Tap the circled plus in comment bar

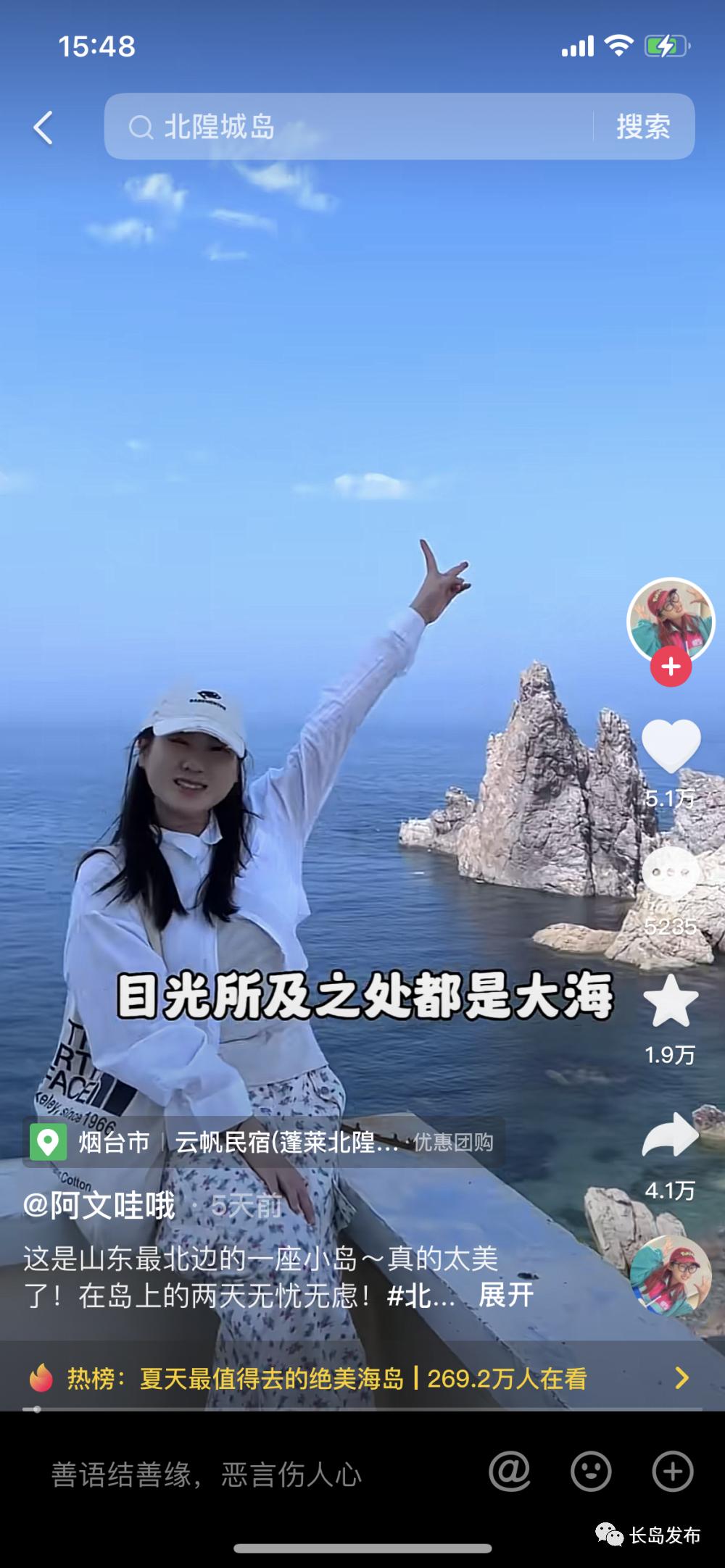(x=673, y=1471)
